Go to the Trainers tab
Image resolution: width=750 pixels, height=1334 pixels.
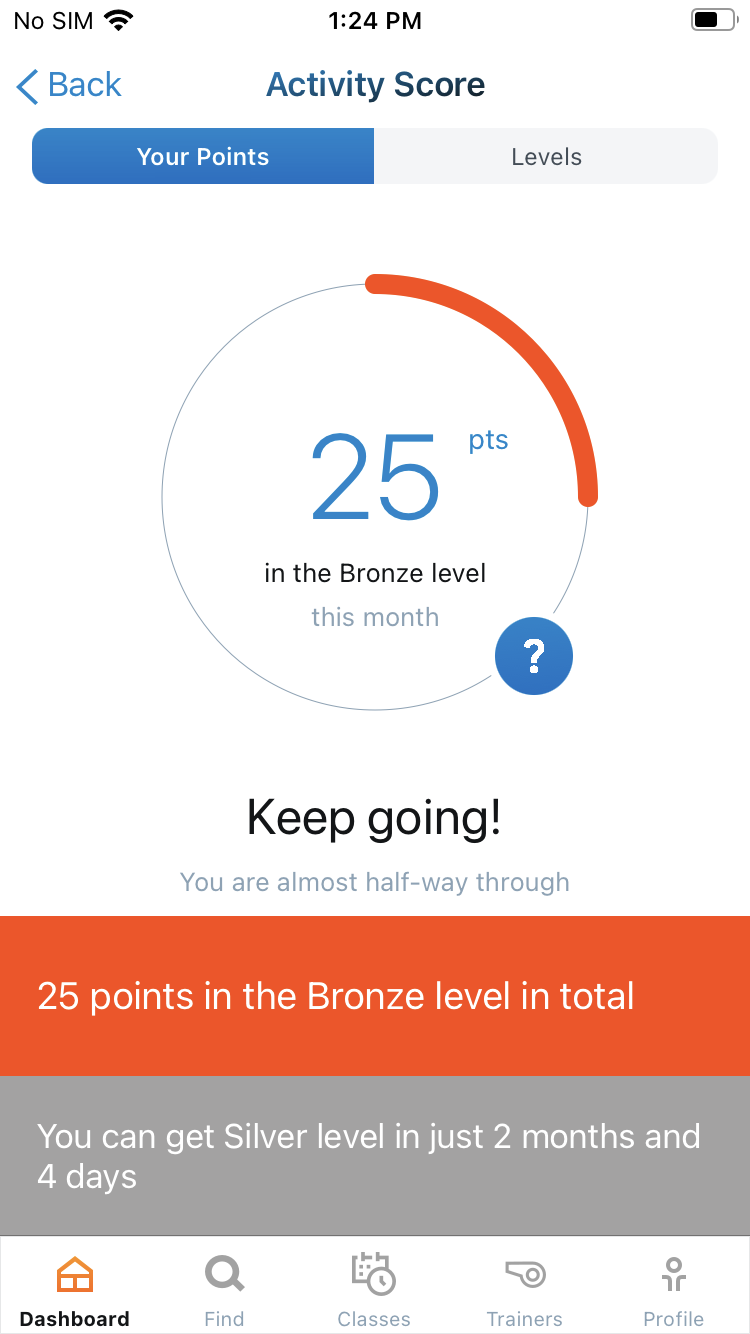click(524, 1290)
